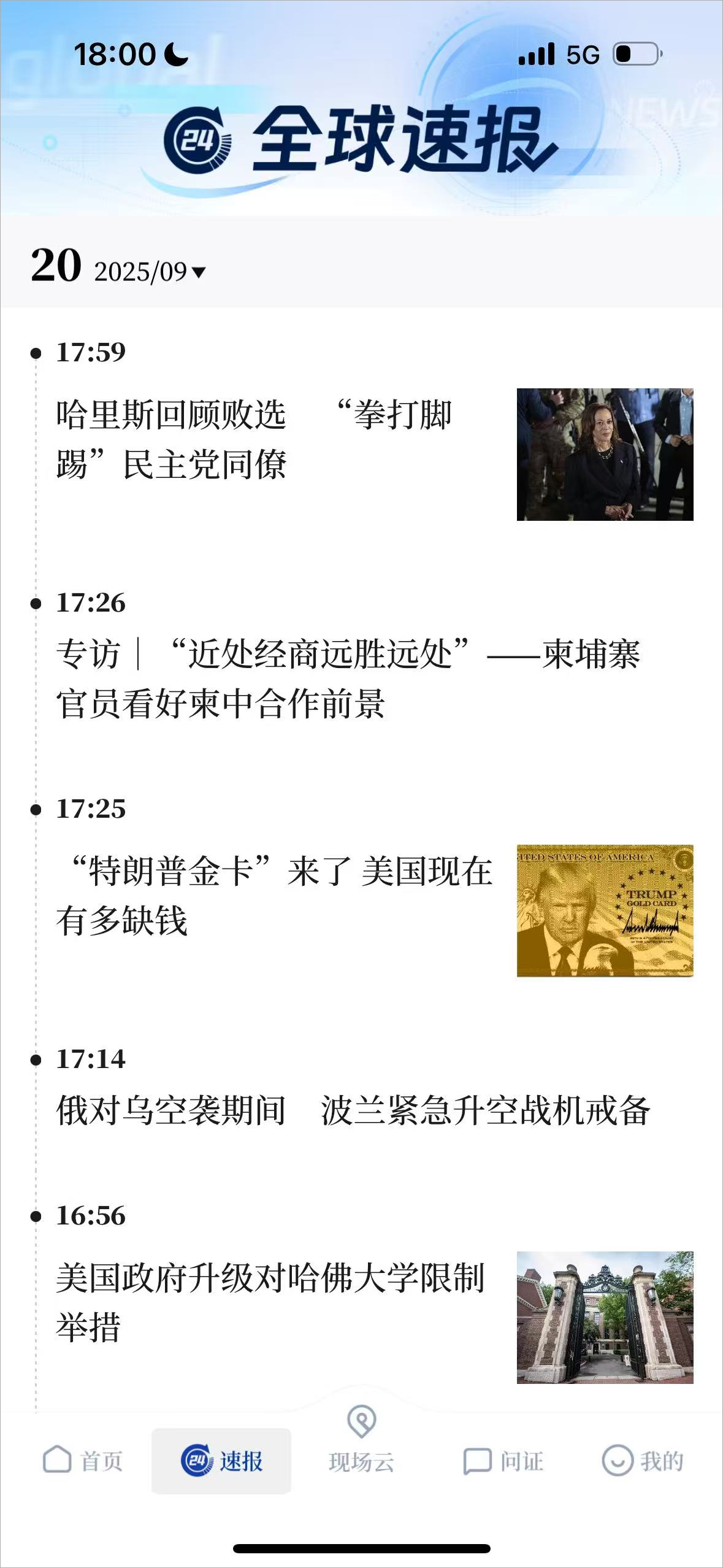View the Poland fighter jets scramble story
The height and width of the screenshot is (1568, 723).
tap(353, 1110)
